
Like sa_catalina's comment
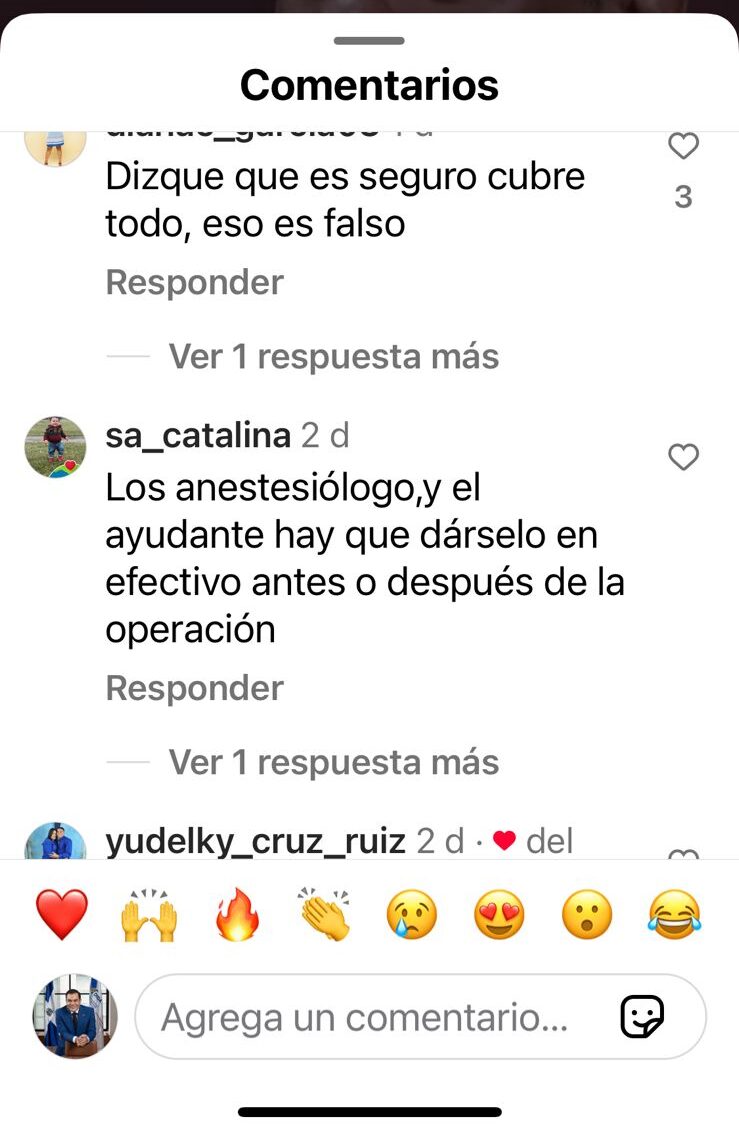683,458
